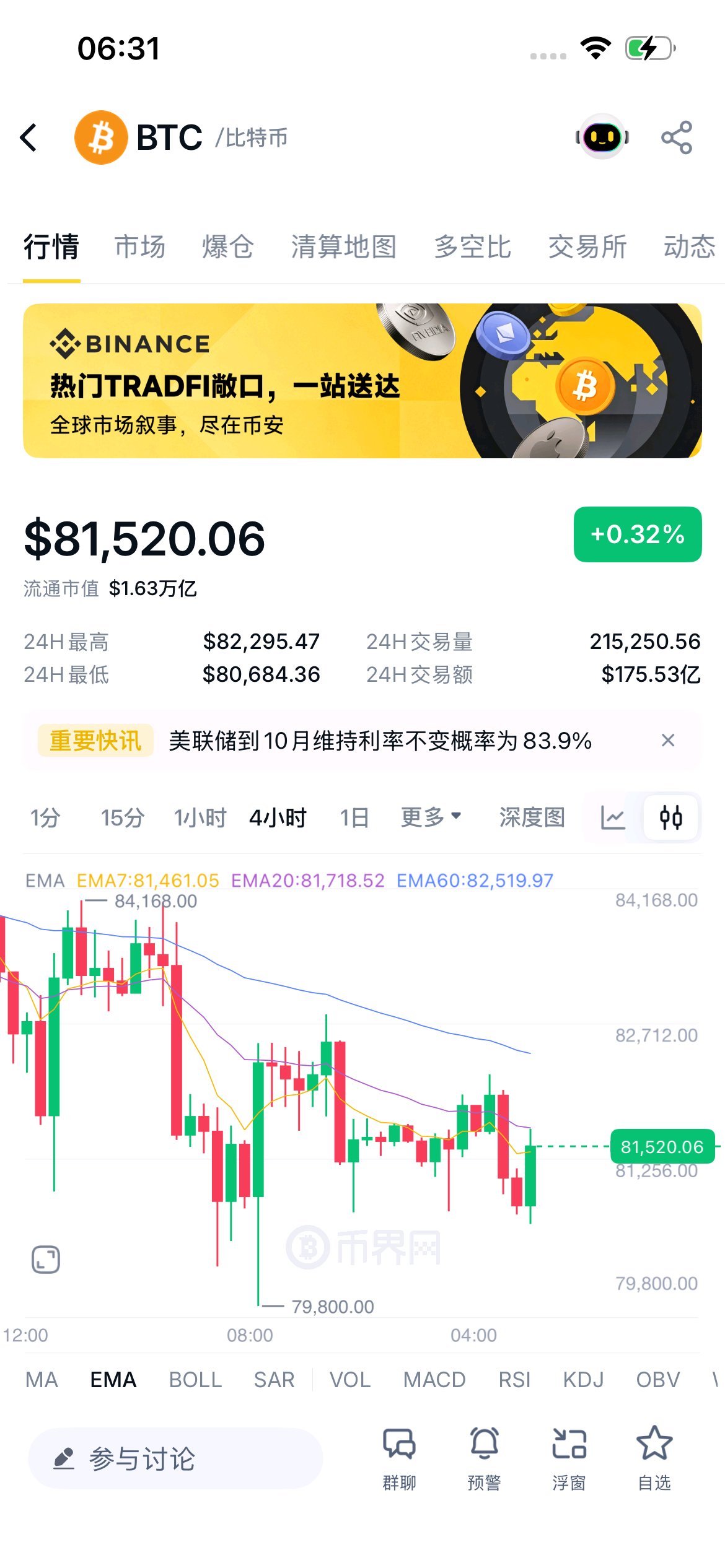Screen dimensions: 725x1568
Task: Enable the MACD indicator
Action: (434, 1380)
